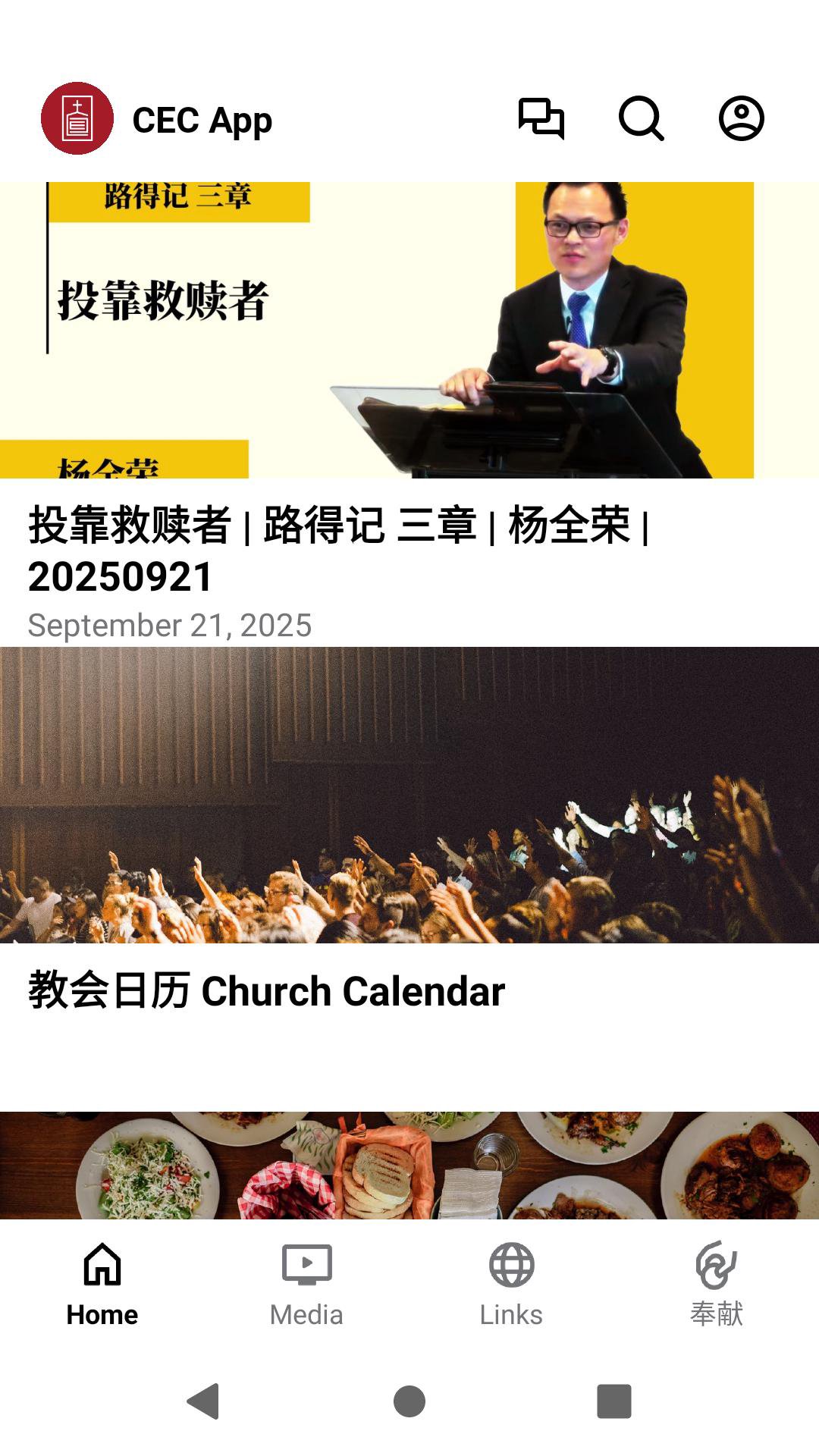Open the food photo card
The width and height of the screenshot is (819, 1456).
point(409,1166)
